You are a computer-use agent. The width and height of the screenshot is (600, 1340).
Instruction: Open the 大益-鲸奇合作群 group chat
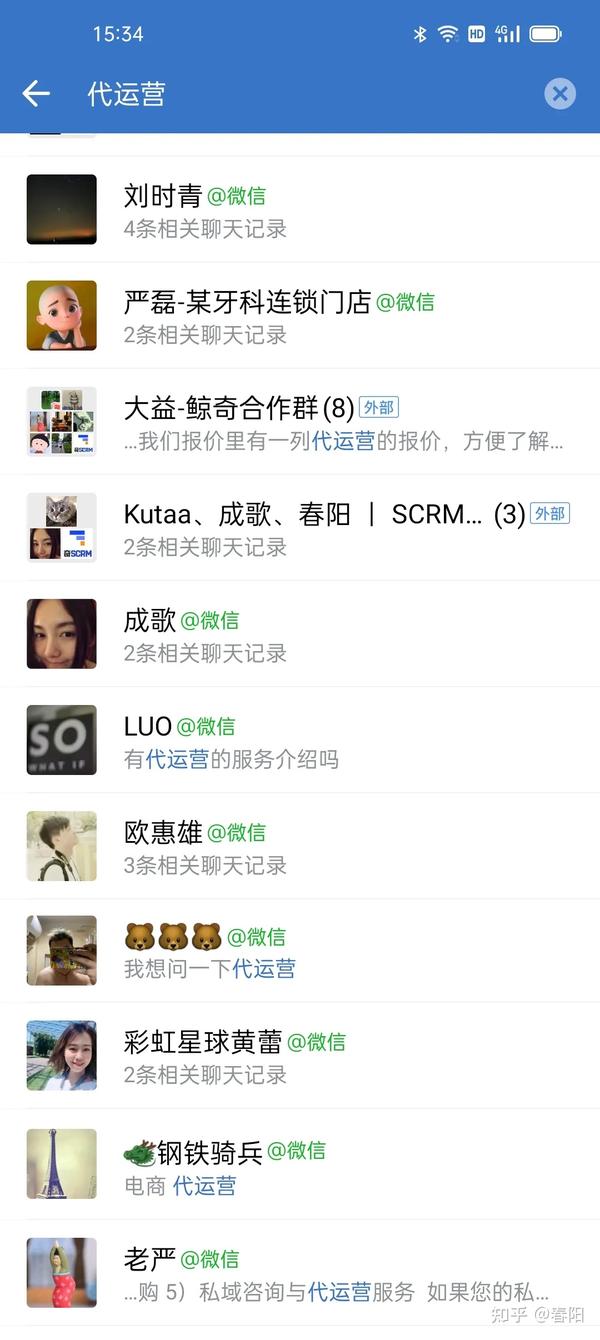click(300, 422)
